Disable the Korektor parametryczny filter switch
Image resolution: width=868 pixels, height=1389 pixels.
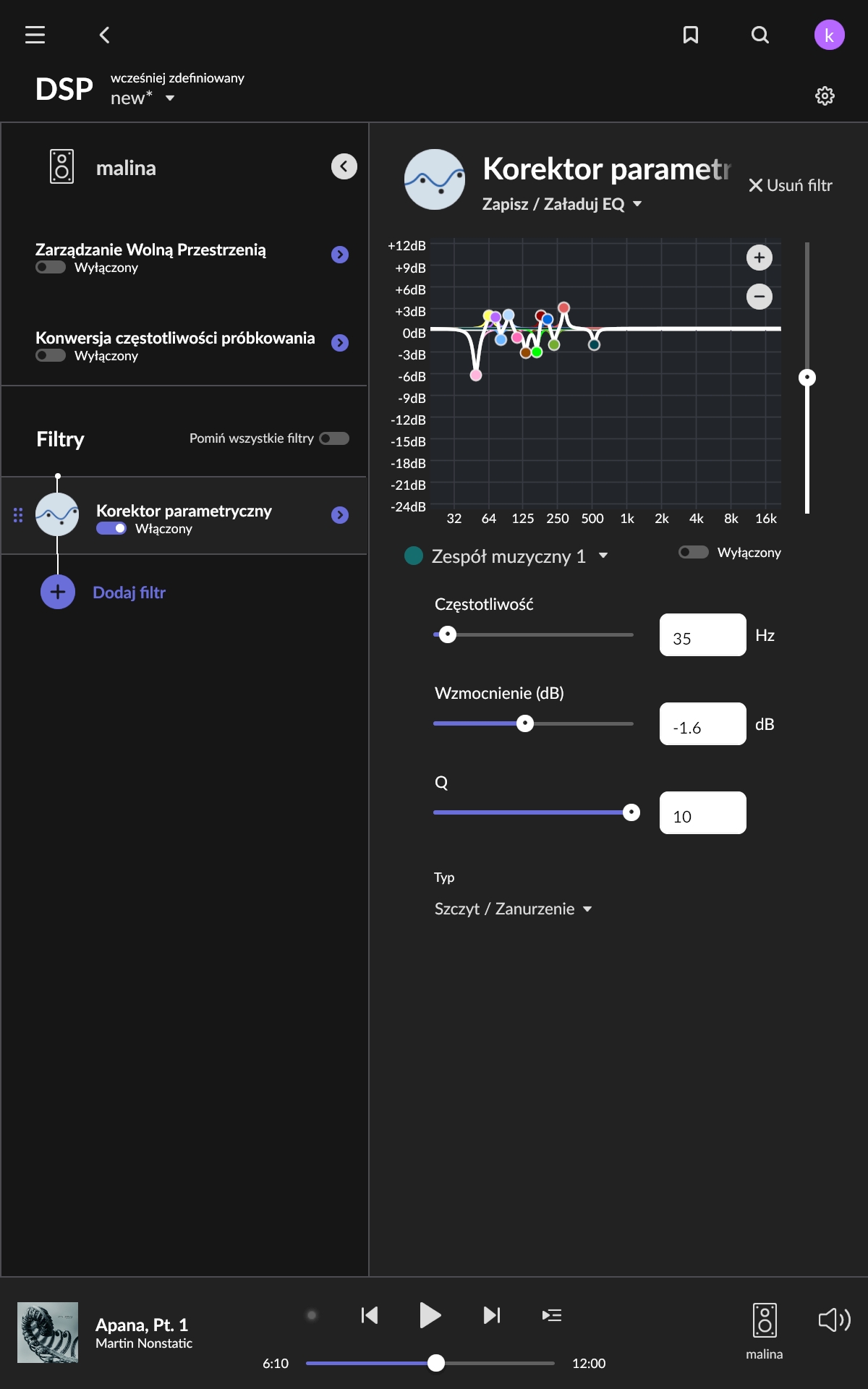(x=111, y=528)
